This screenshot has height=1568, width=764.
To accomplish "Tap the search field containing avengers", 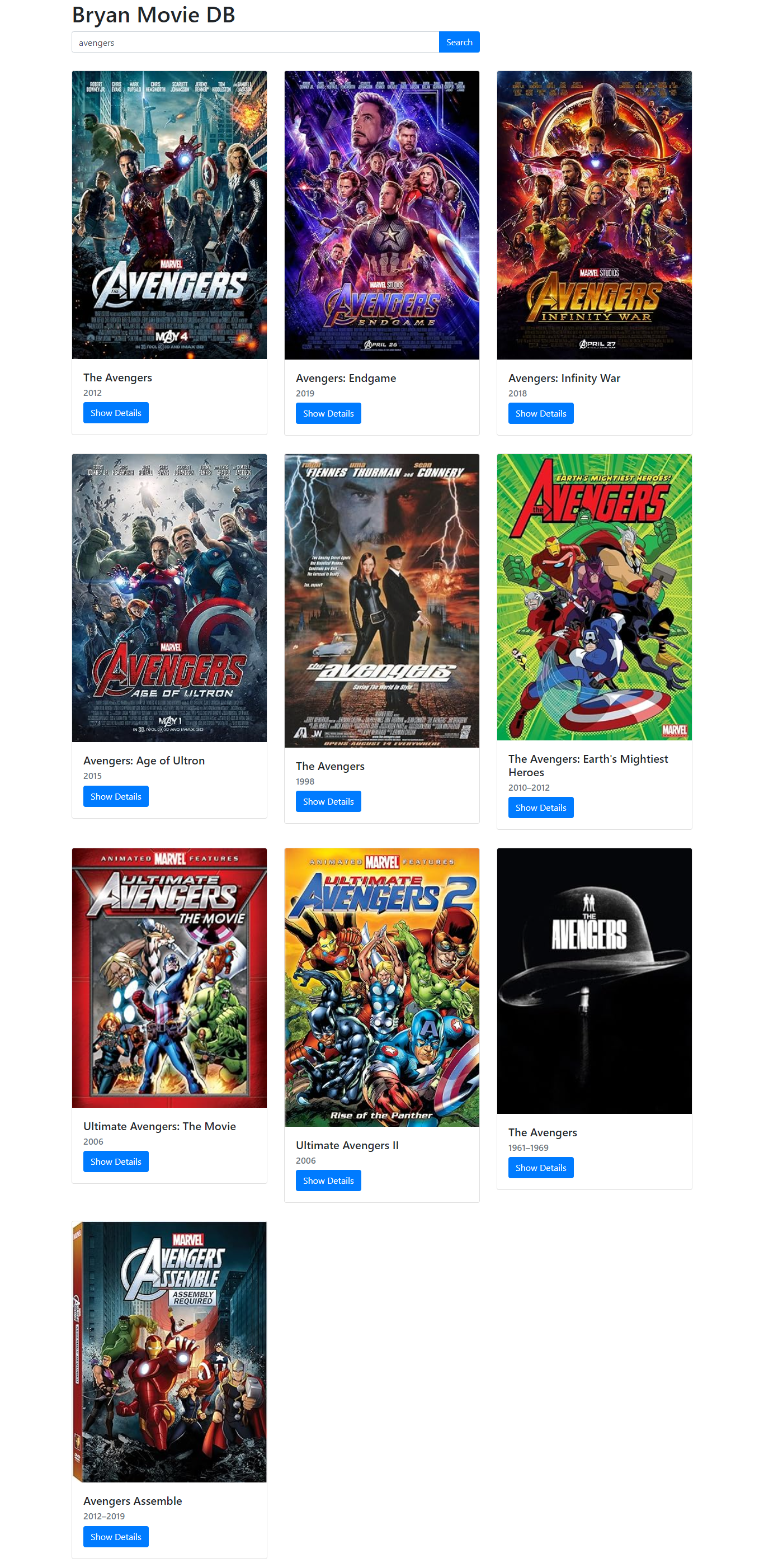I will 254,42.
